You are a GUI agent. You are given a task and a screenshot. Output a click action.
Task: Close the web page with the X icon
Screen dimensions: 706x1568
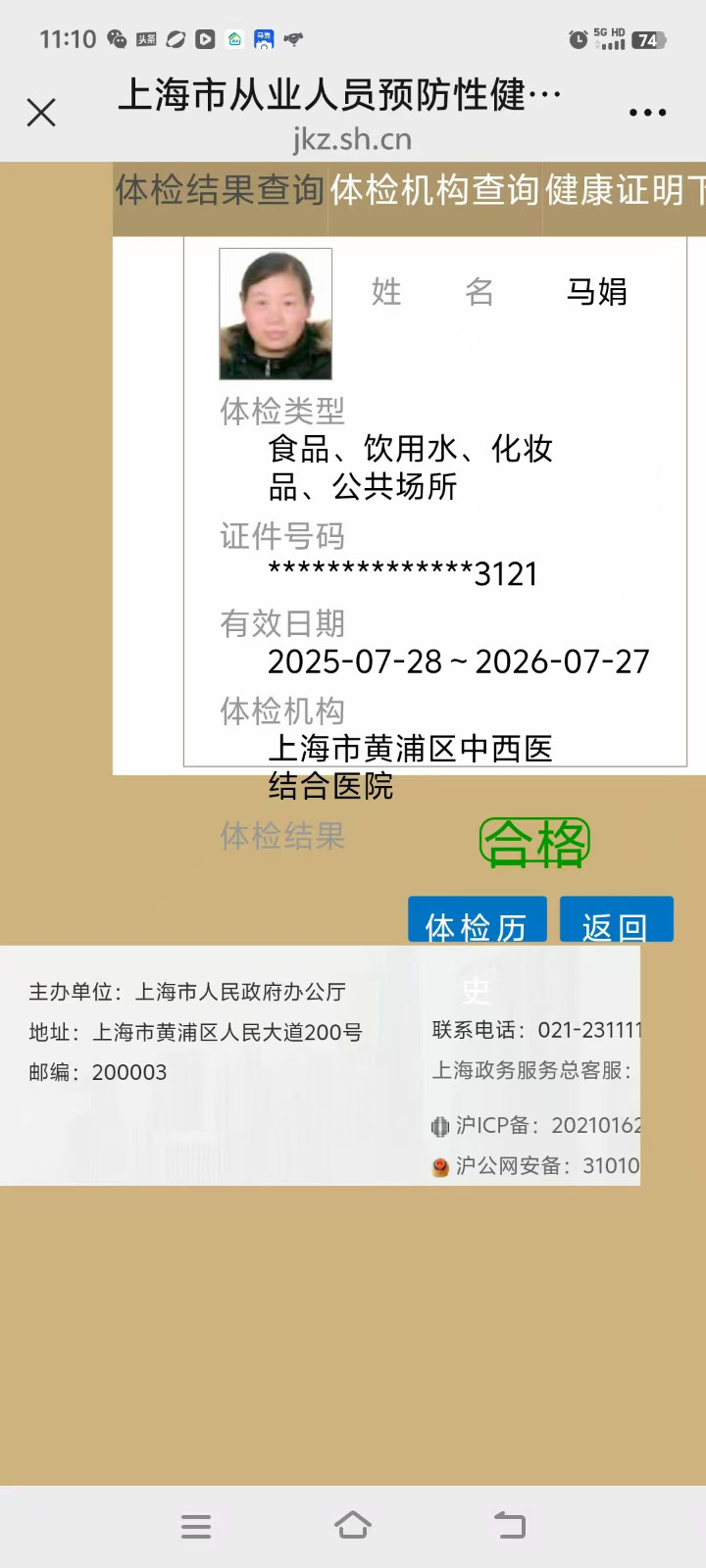[x=41, y=113]
